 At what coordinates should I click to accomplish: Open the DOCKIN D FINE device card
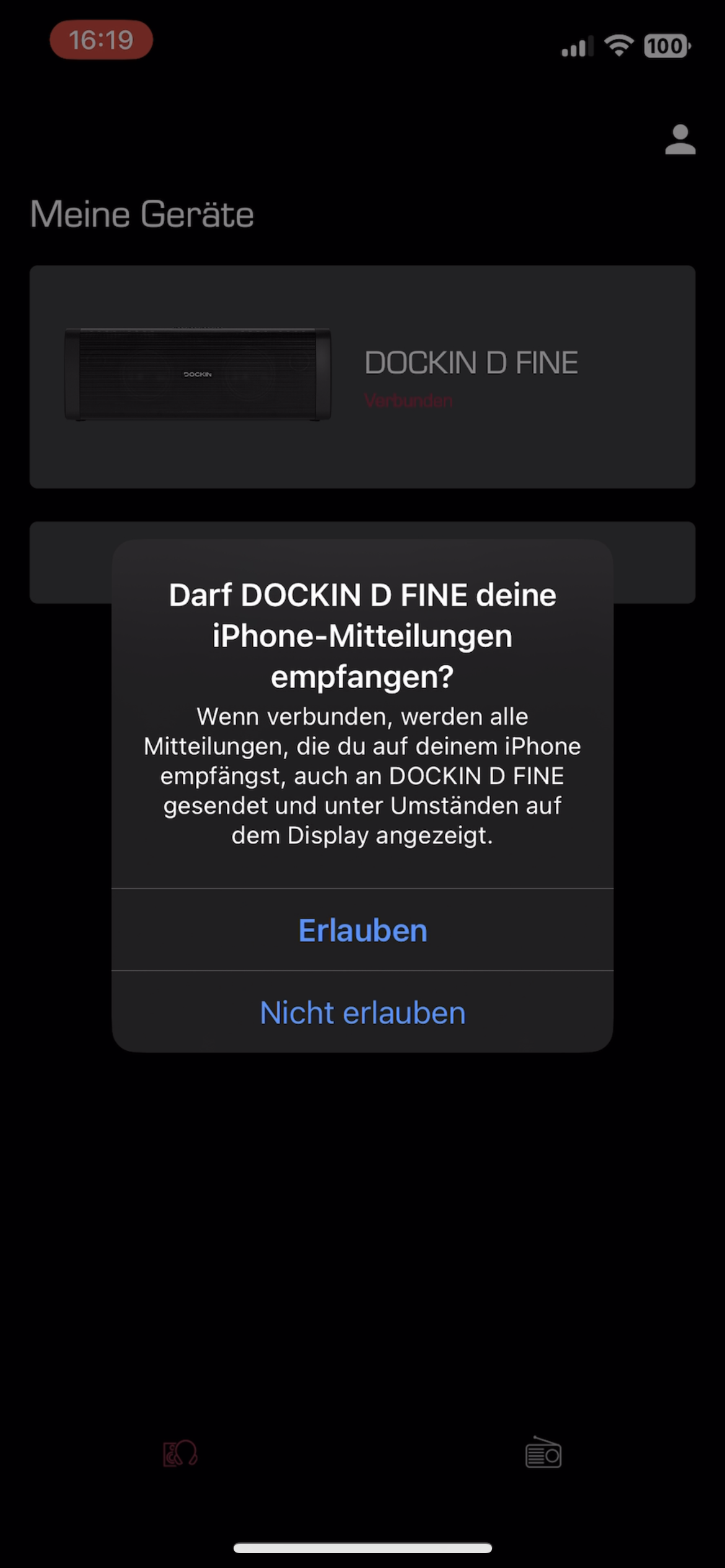(x=362, y=377)
